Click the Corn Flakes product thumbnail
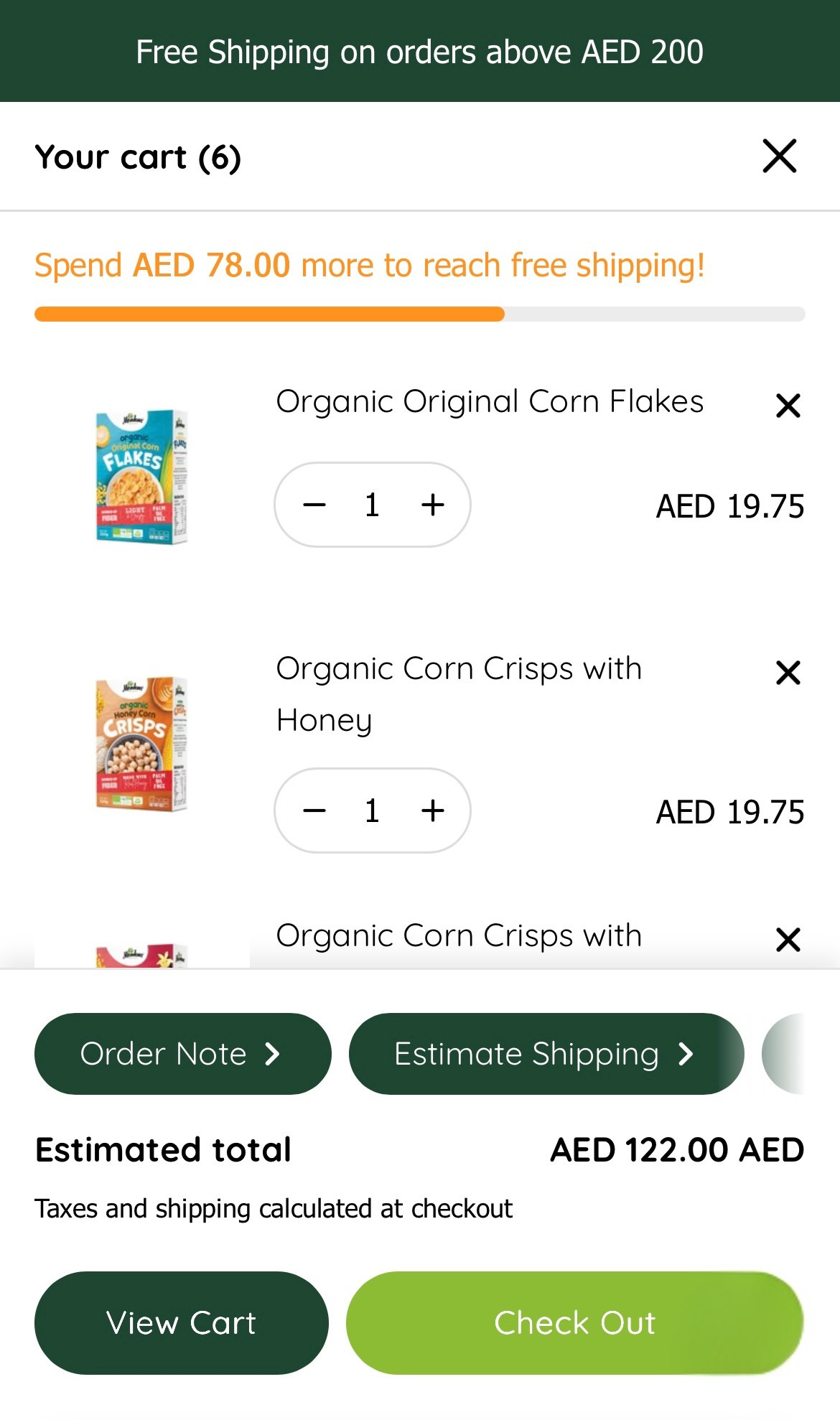This screenshot has height=1420, width=840. pos(141,475)
